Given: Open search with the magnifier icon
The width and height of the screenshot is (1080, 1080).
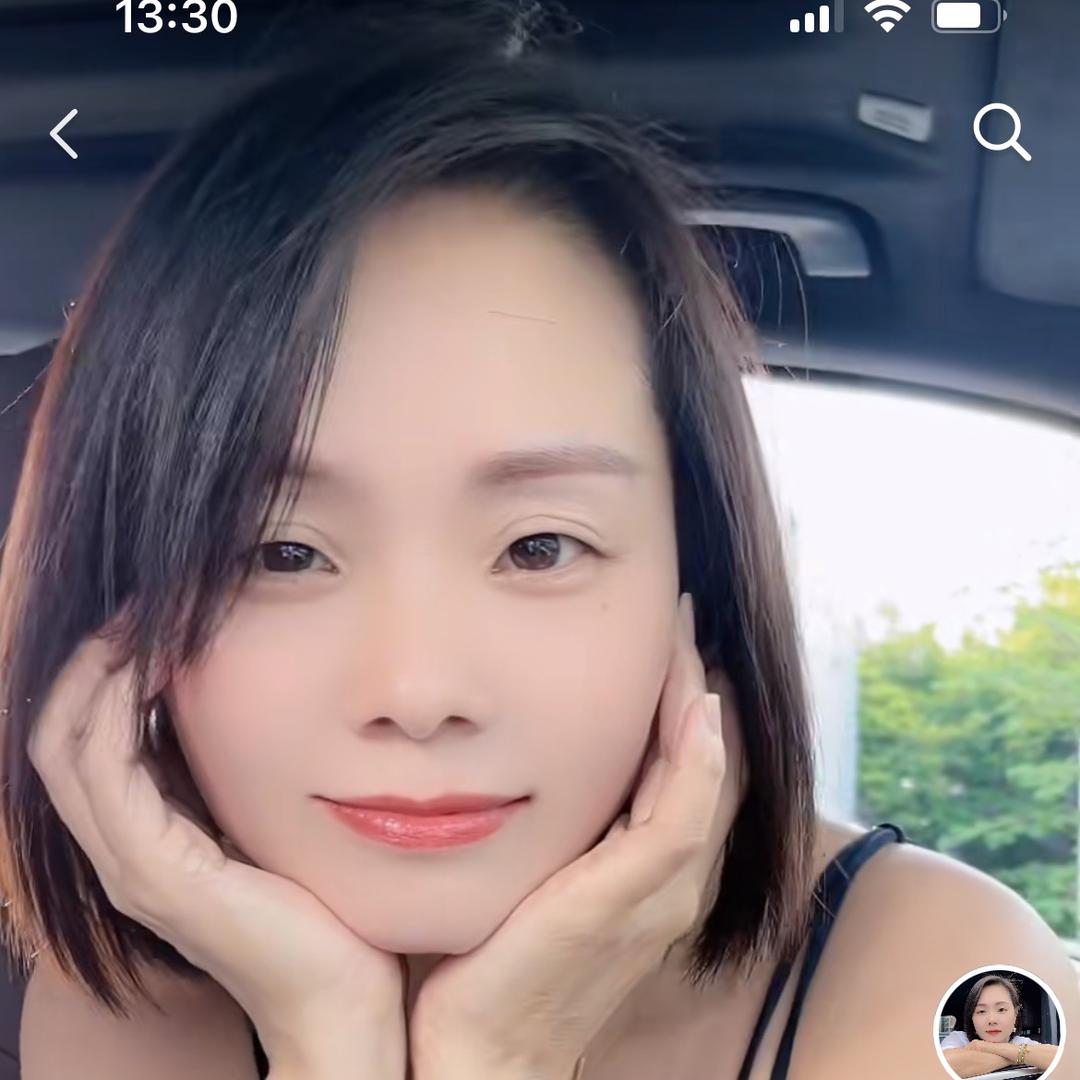Looking at the screenshot, I should pos(1001,132).
